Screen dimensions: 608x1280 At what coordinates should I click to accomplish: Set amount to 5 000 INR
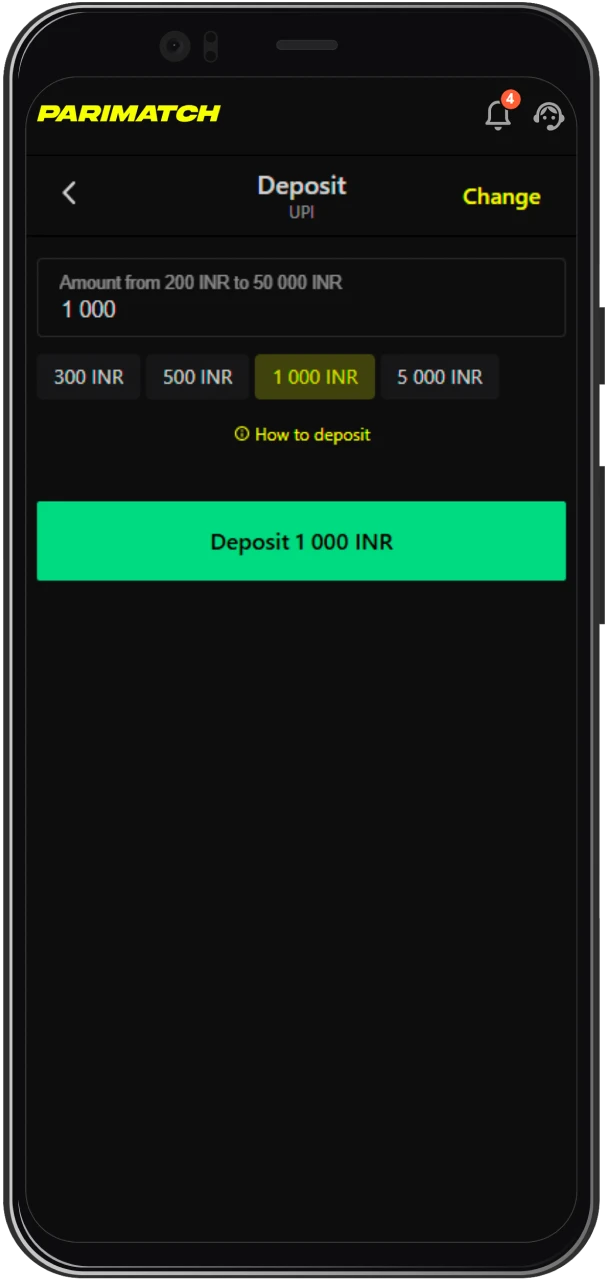tap(439, 377)
